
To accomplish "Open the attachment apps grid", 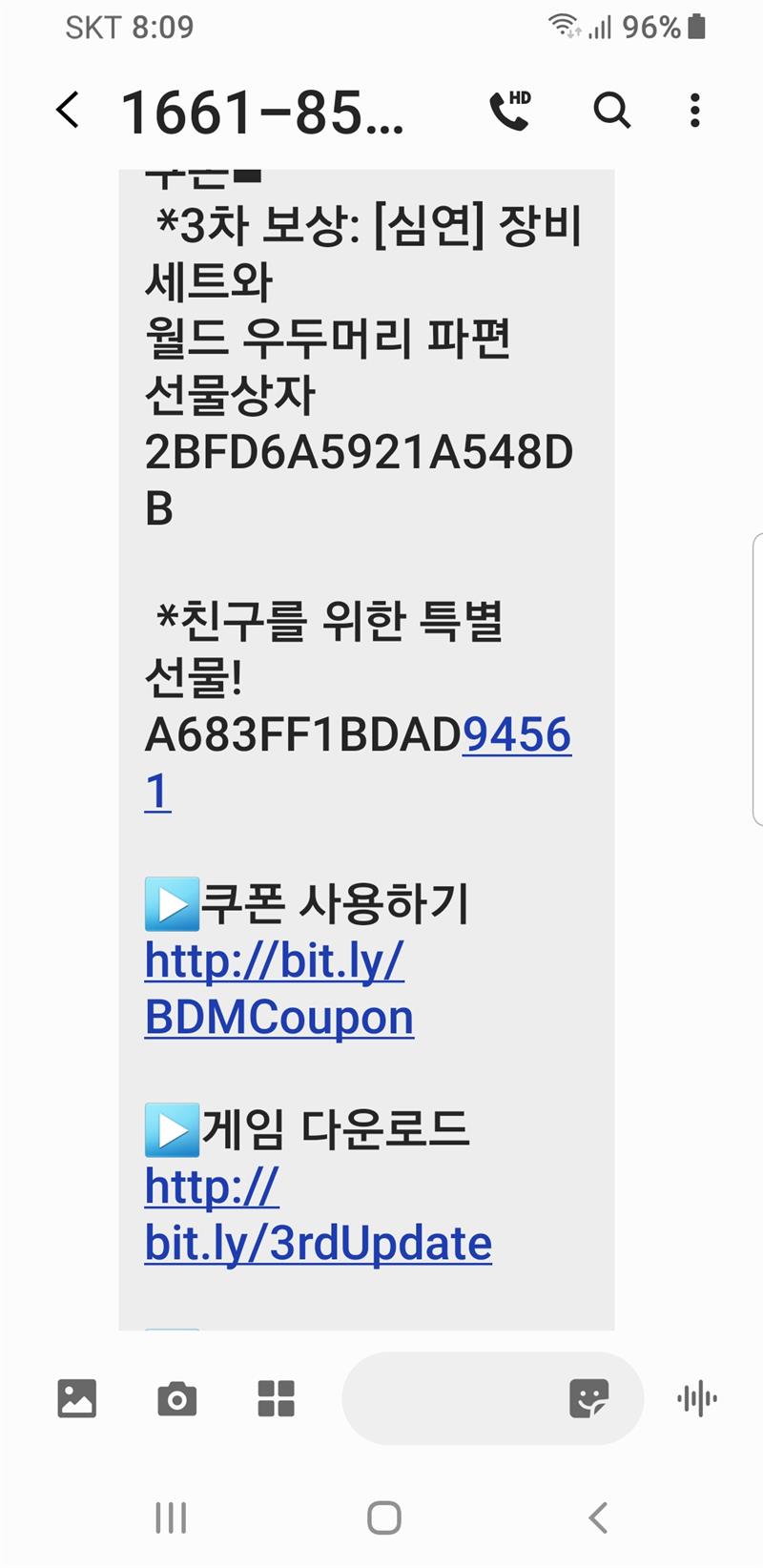I will [x=277, y=1399].
